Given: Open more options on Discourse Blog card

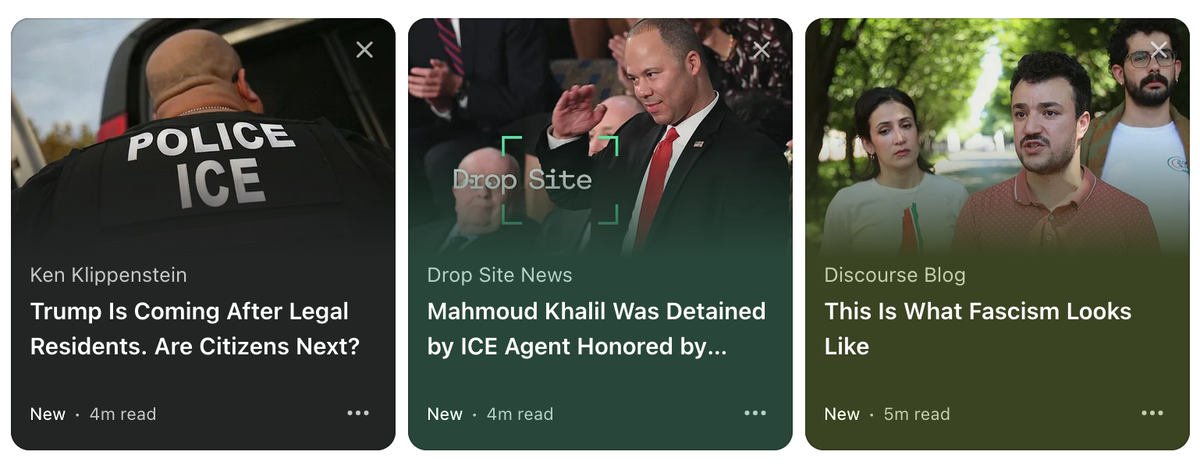Looking at the screenshot, I should (x=1152, y=413).
